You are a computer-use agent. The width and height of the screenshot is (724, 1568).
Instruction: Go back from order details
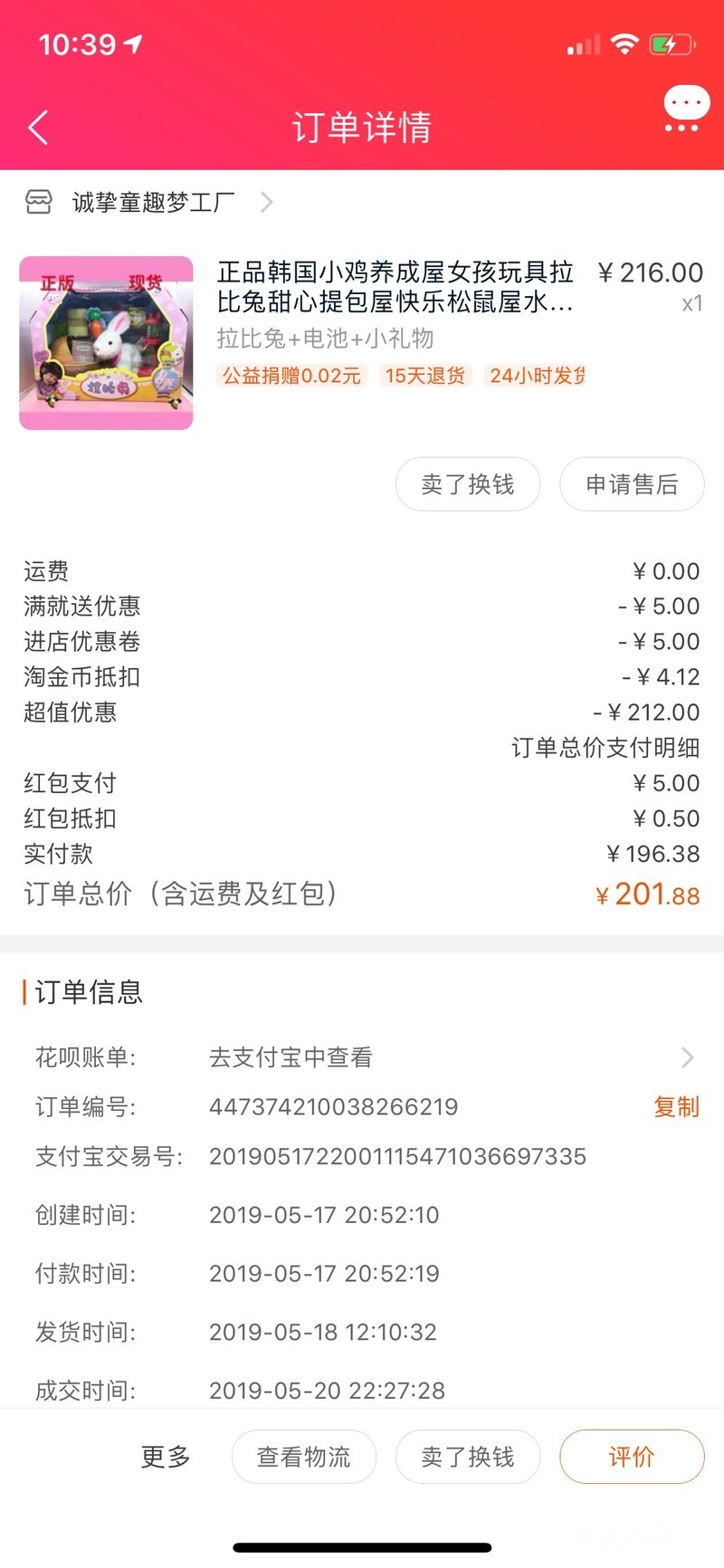[38, 128]
